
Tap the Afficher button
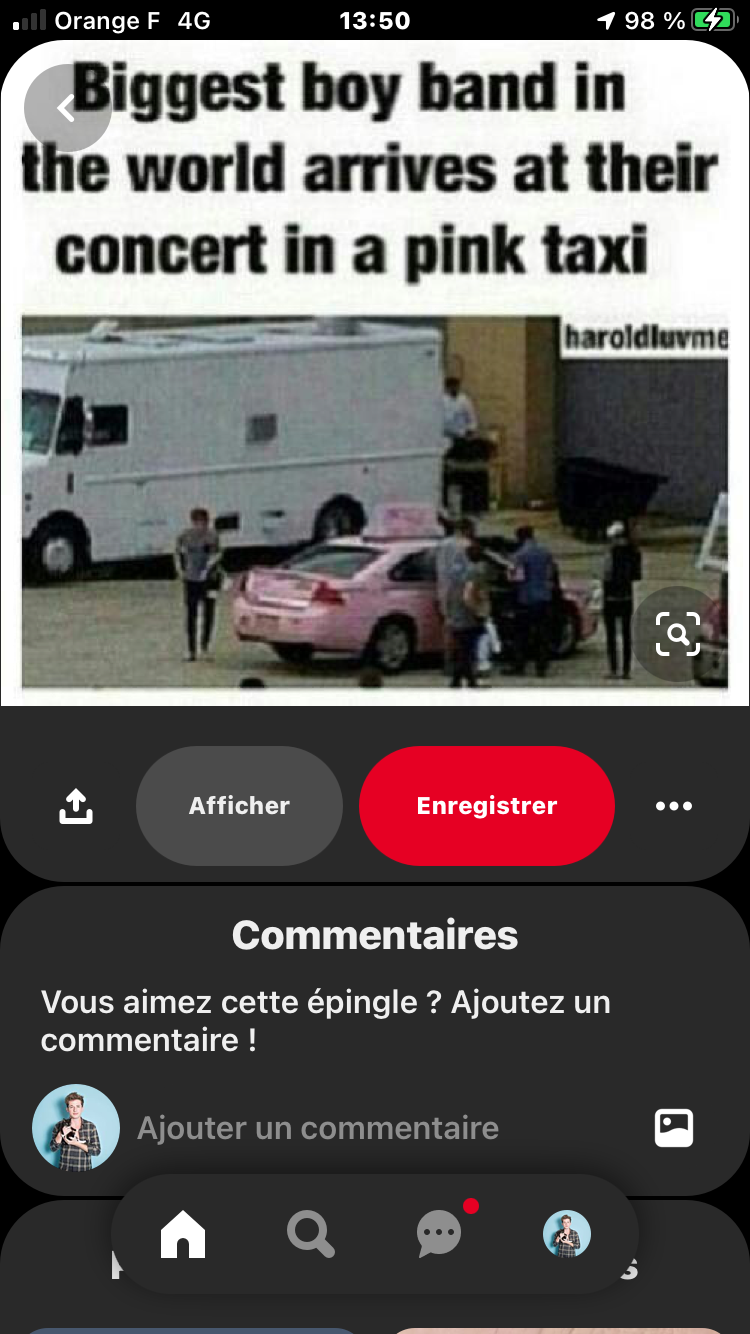tap(239, 806)
